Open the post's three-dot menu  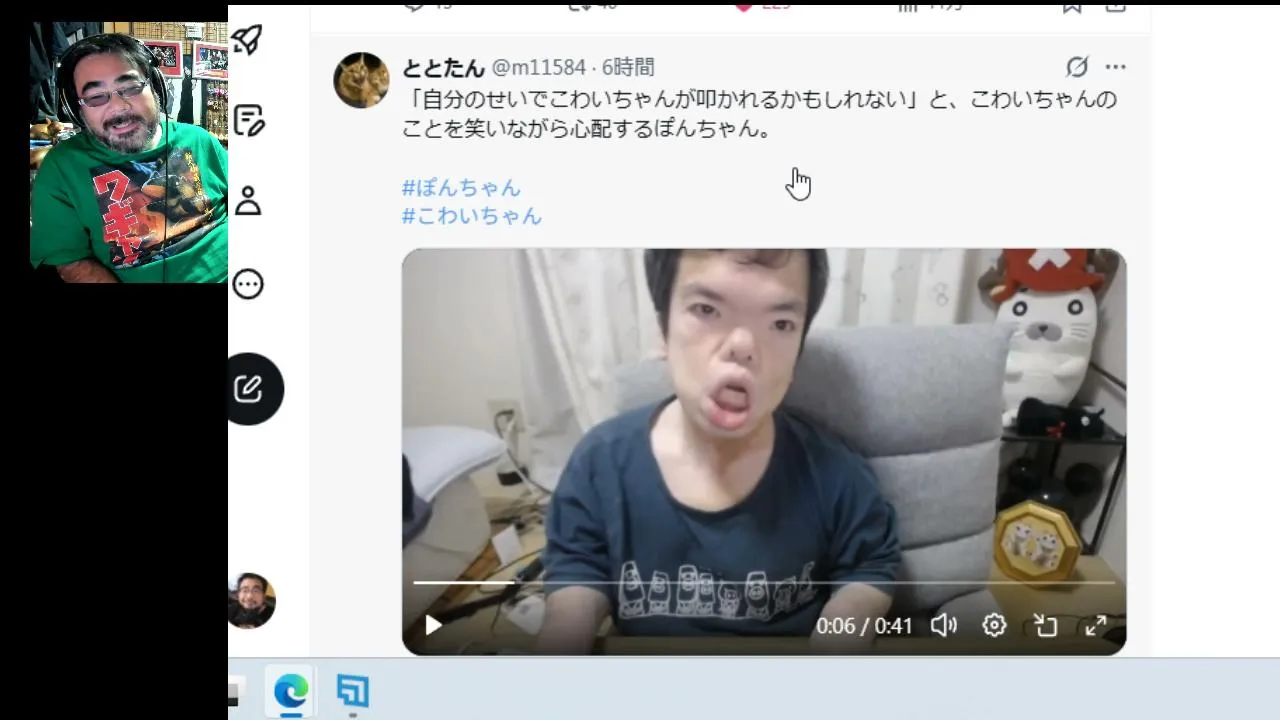click(1115, 67)
